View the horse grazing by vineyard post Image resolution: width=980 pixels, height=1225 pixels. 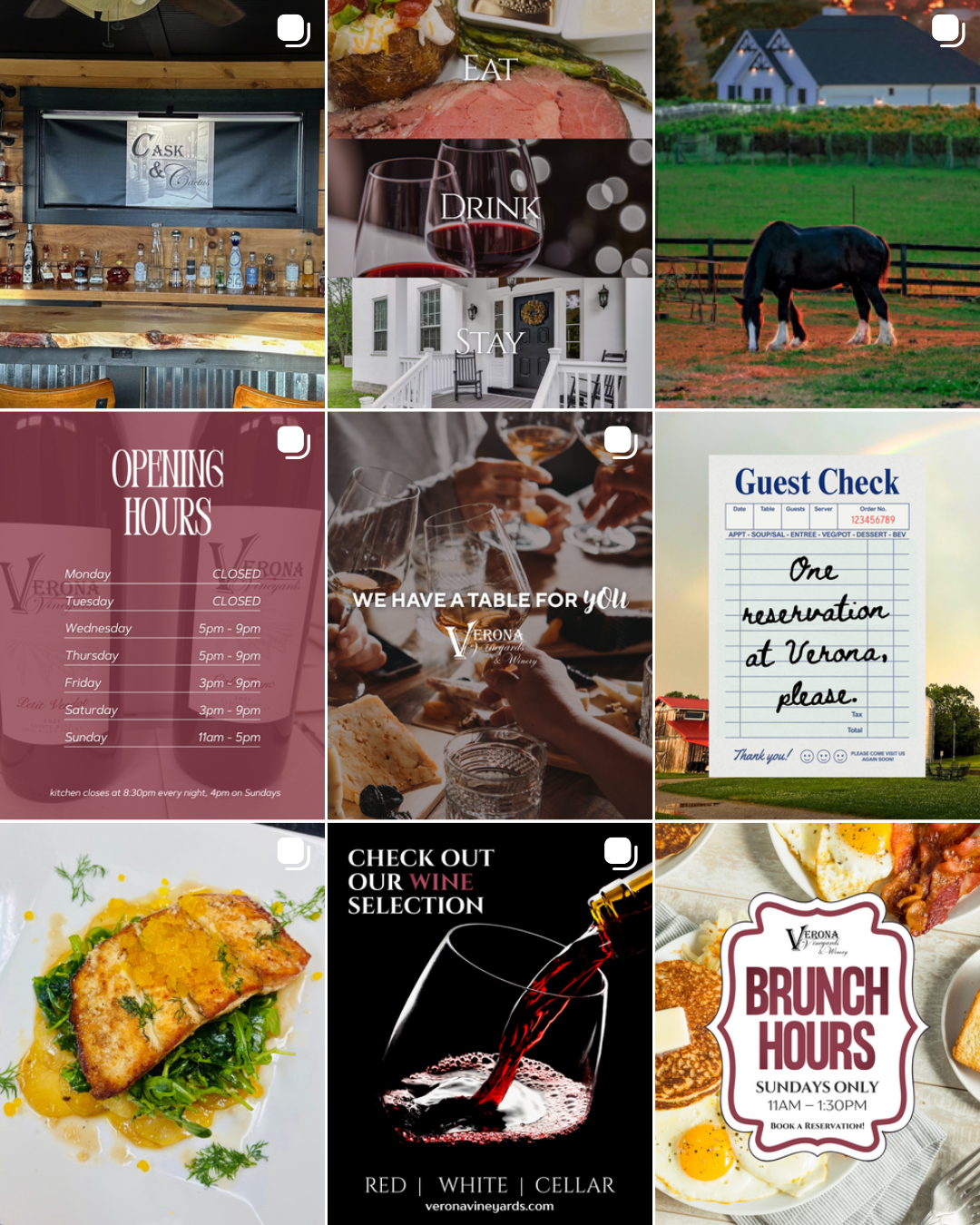[x=818, y=204]
